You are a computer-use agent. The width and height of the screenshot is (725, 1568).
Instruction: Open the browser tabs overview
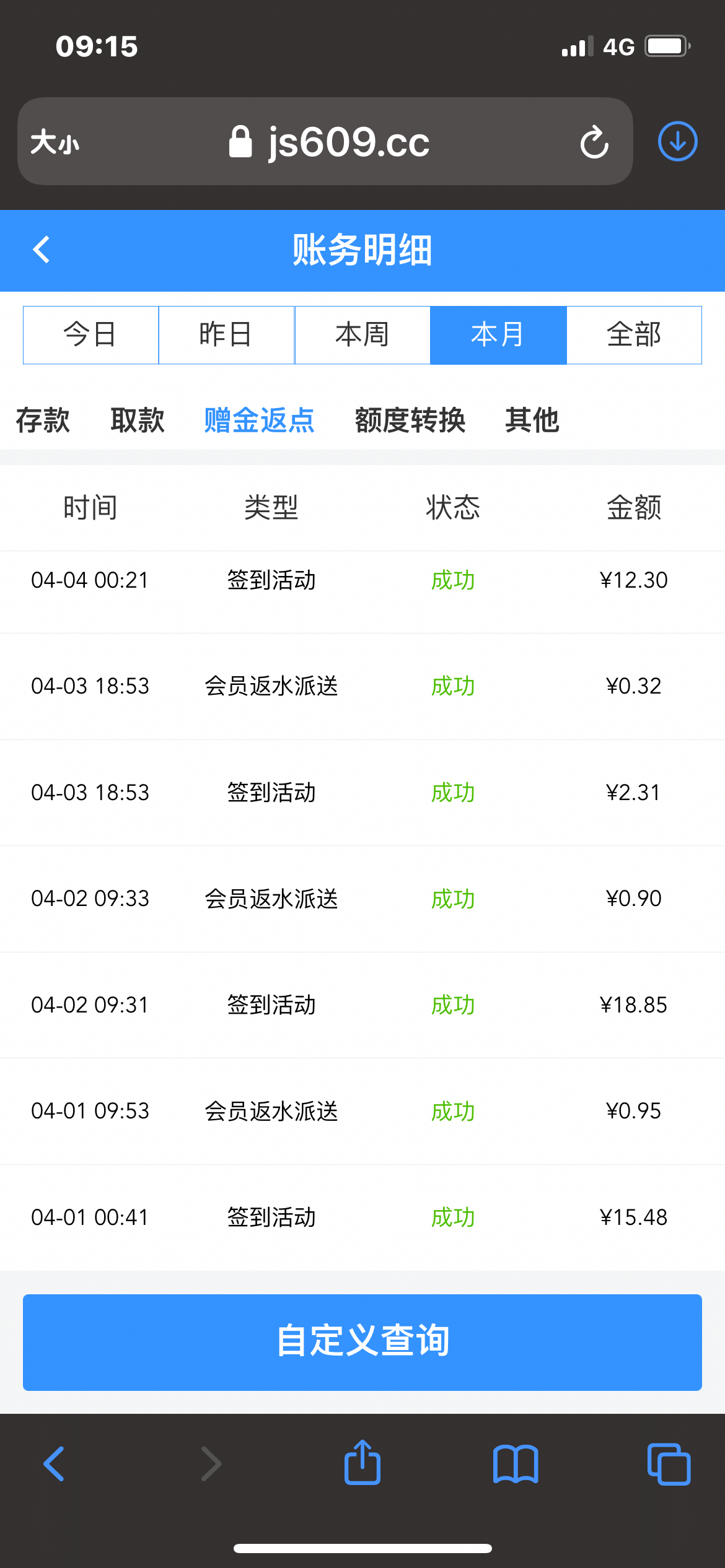click(669, 1464)
